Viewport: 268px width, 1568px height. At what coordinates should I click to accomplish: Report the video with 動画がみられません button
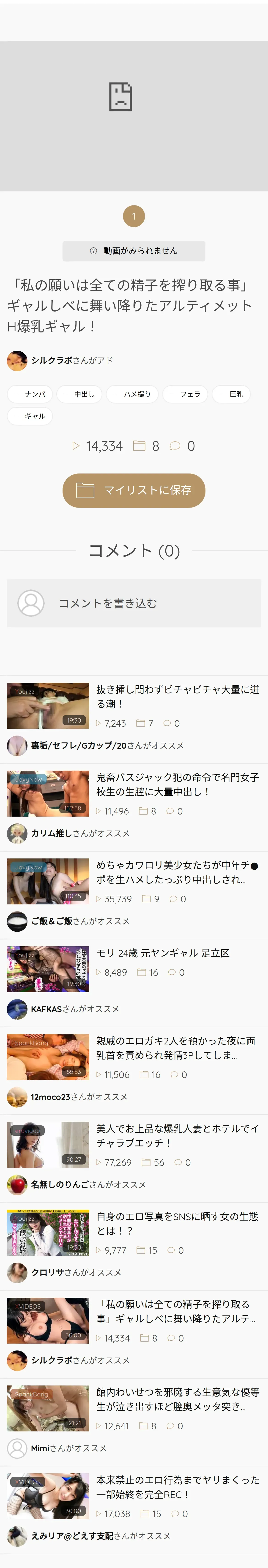click(134, 251)
